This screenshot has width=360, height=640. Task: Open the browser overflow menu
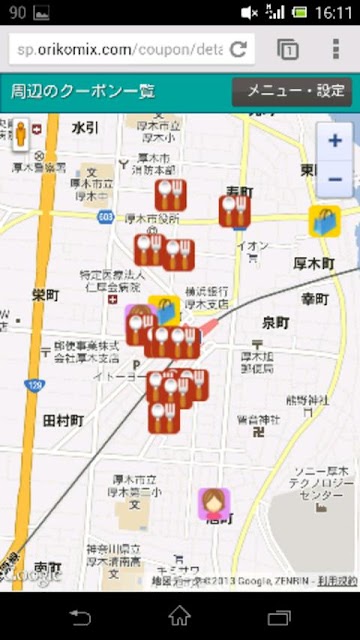tap(336, 49)
